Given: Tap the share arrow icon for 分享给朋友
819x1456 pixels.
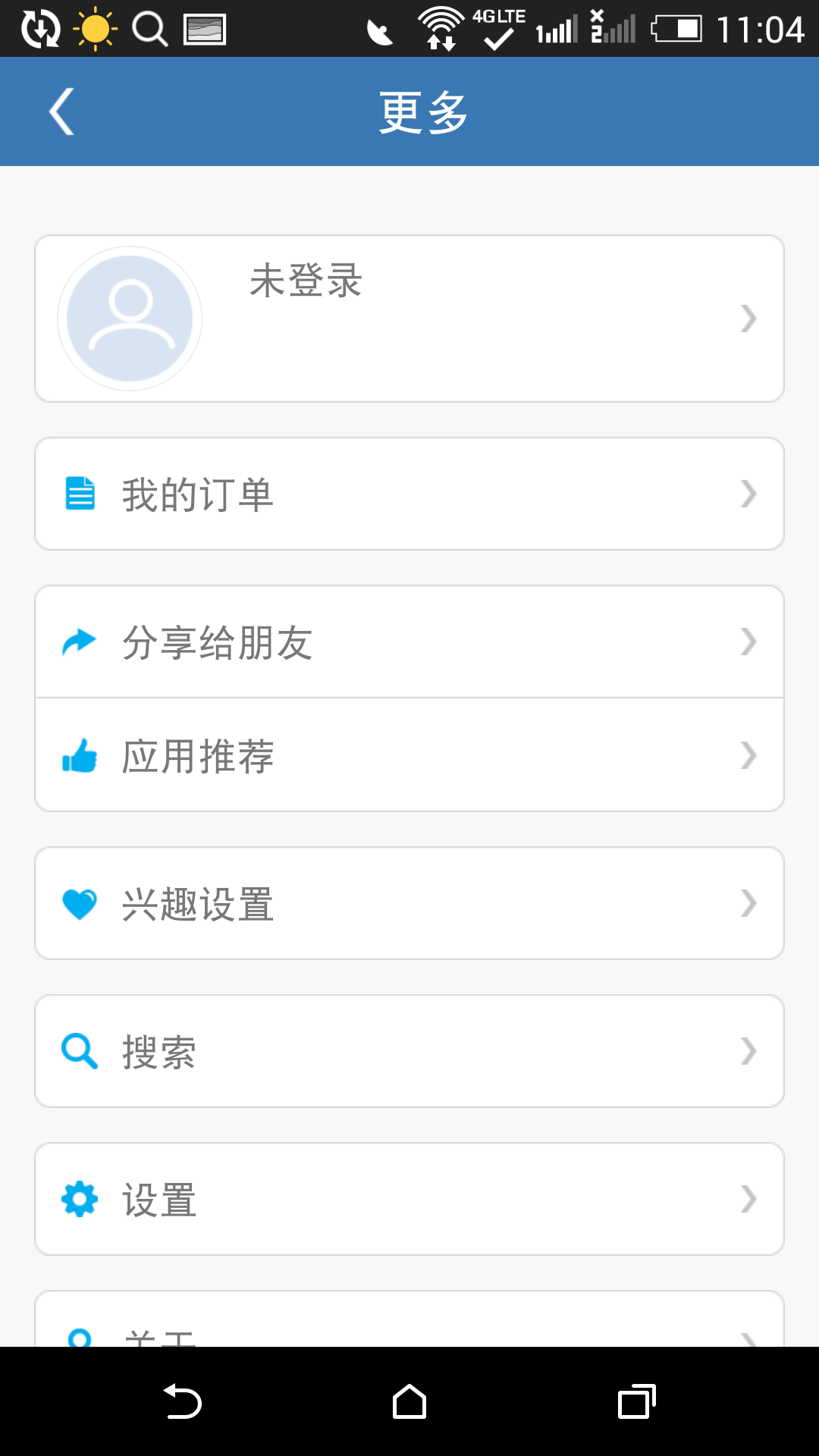Looking at the screenshot, I should click(79, 641).
